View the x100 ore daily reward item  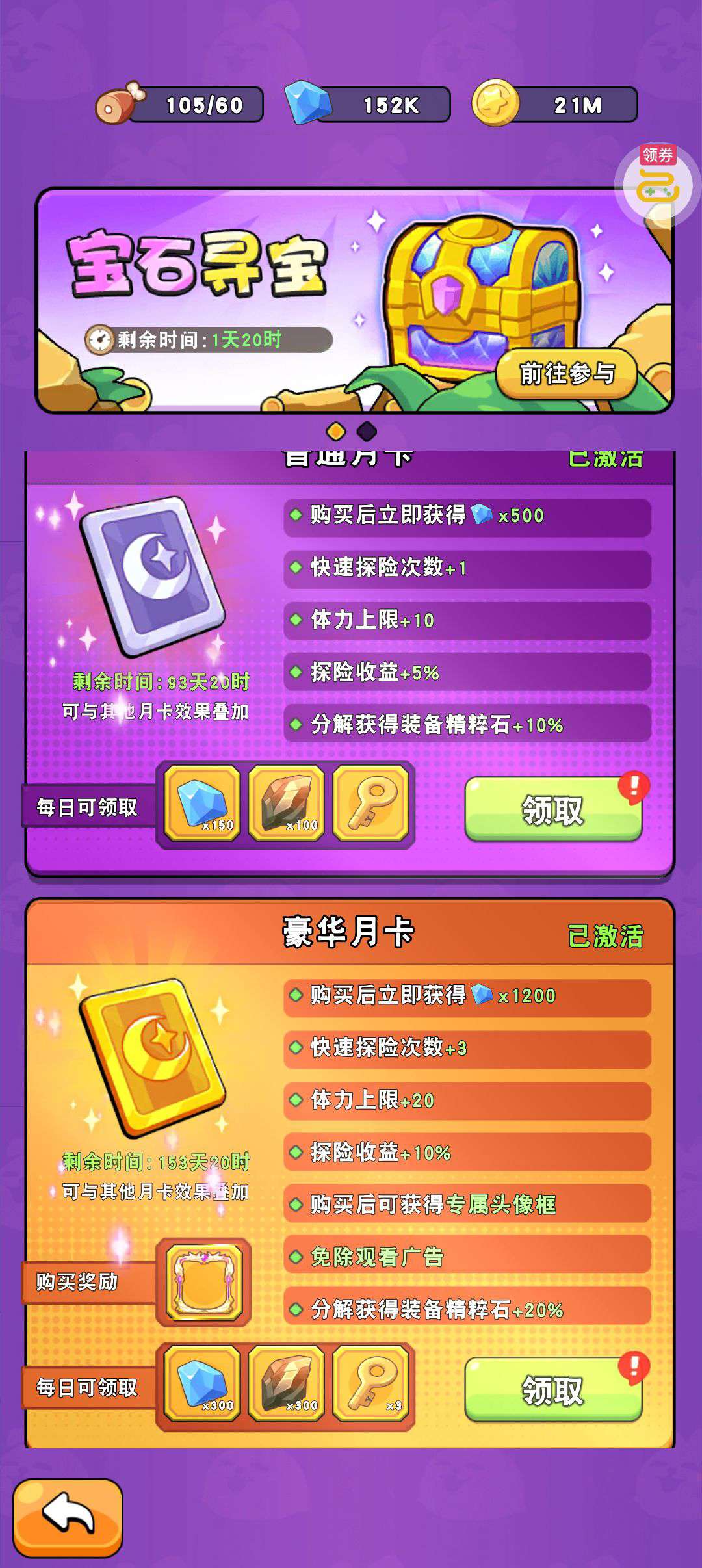[287, 804]
